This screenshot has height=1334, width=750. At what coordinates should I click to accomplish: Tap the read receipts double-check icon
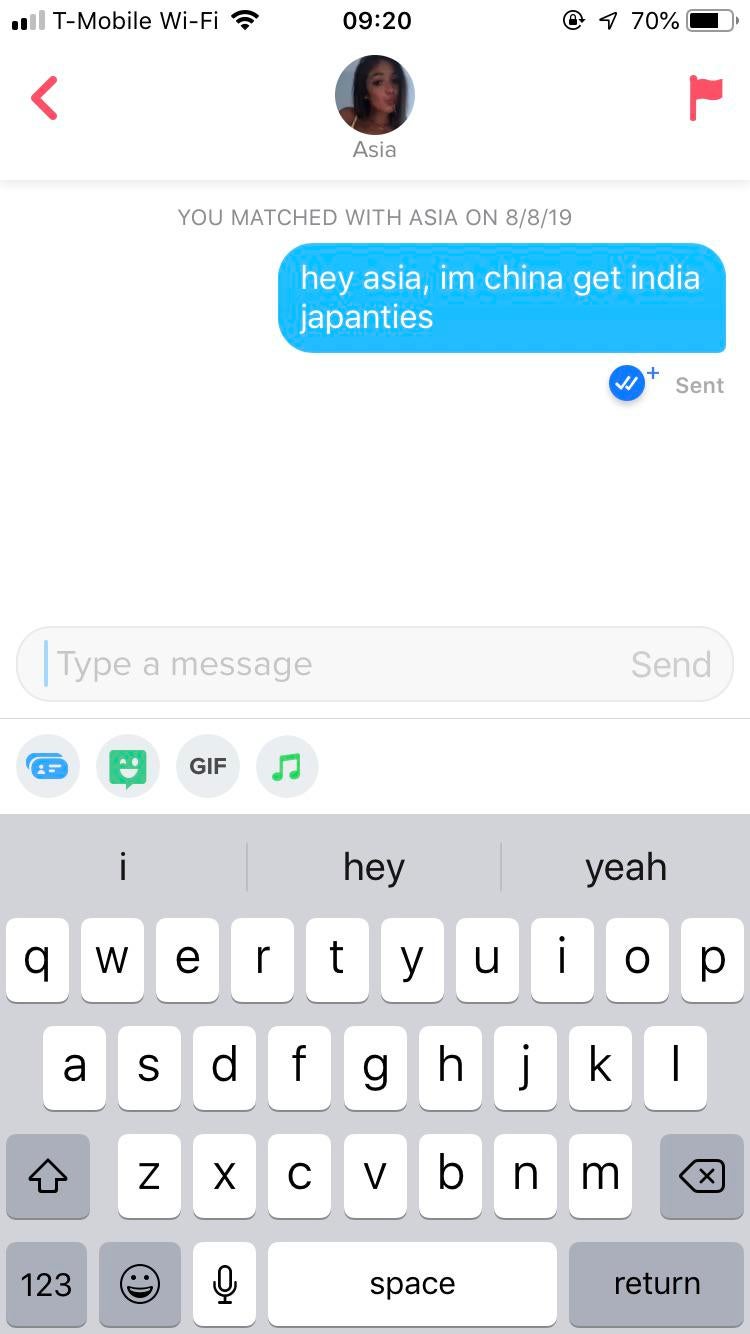(x=627, y=383)
